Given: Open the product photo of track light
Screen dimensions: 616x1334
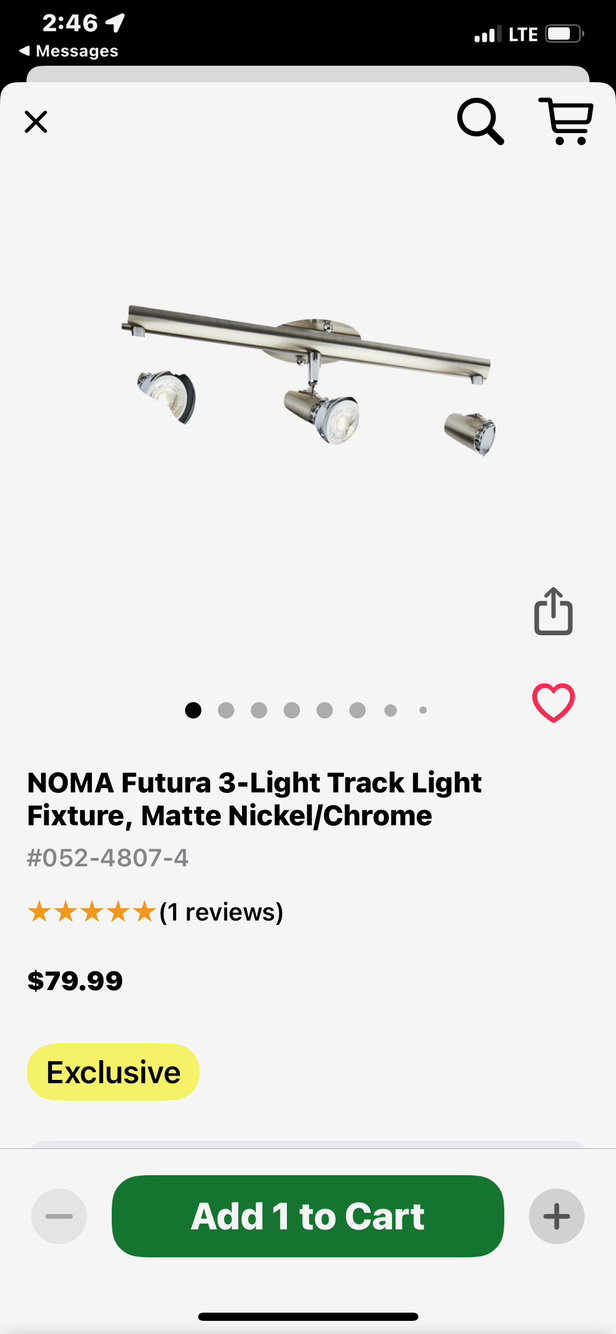Looking at the screenshot, I should click(308, 379).
